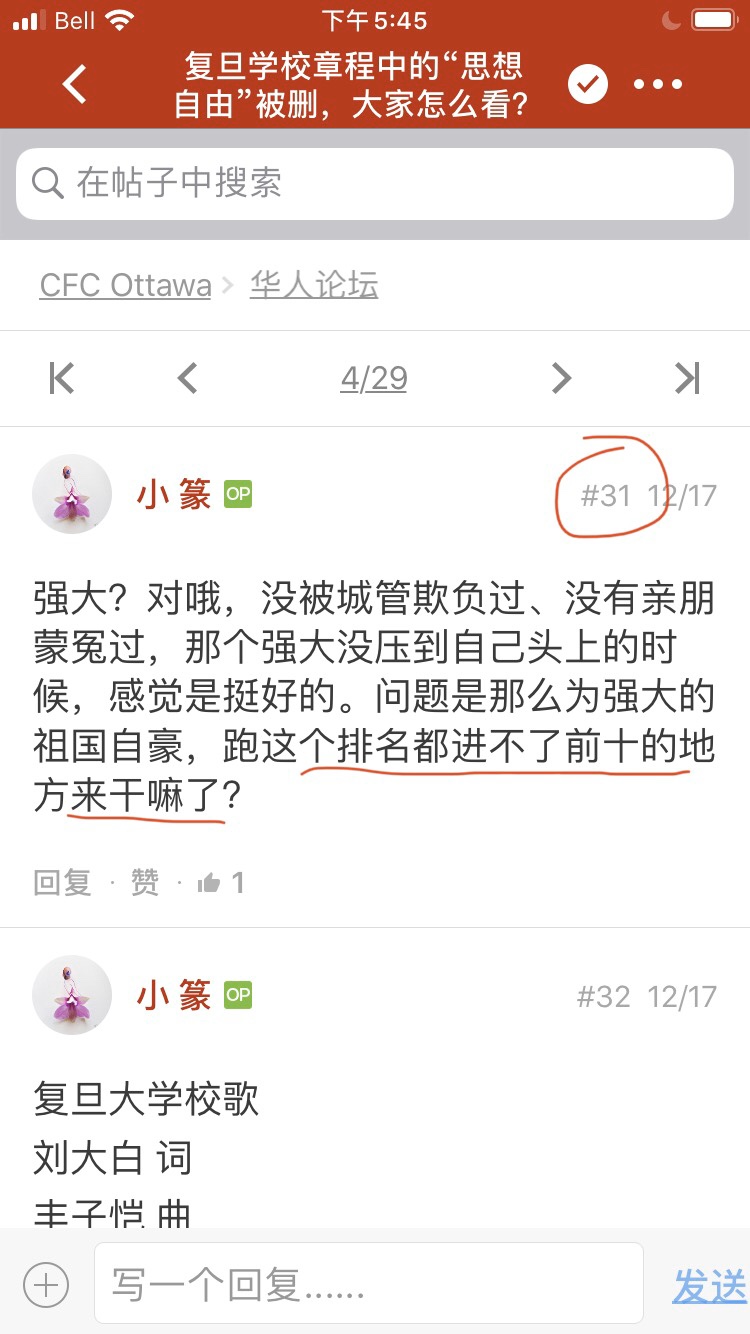Viewport: 750px width, 1334px height.
Task: Send the reply with 发送
Action: (x=708, y=1286)
